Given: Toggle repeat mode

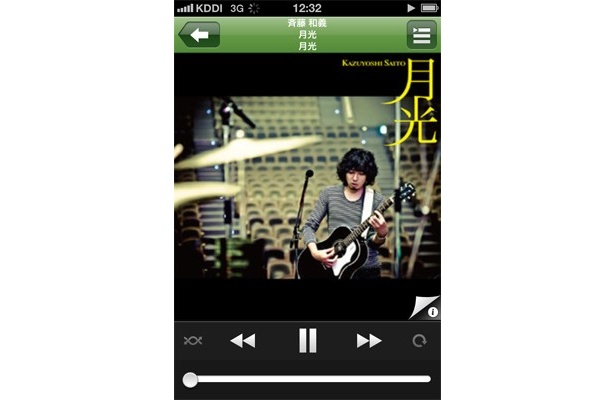Looking at the screenshot, I should click(x=420, y=341).
